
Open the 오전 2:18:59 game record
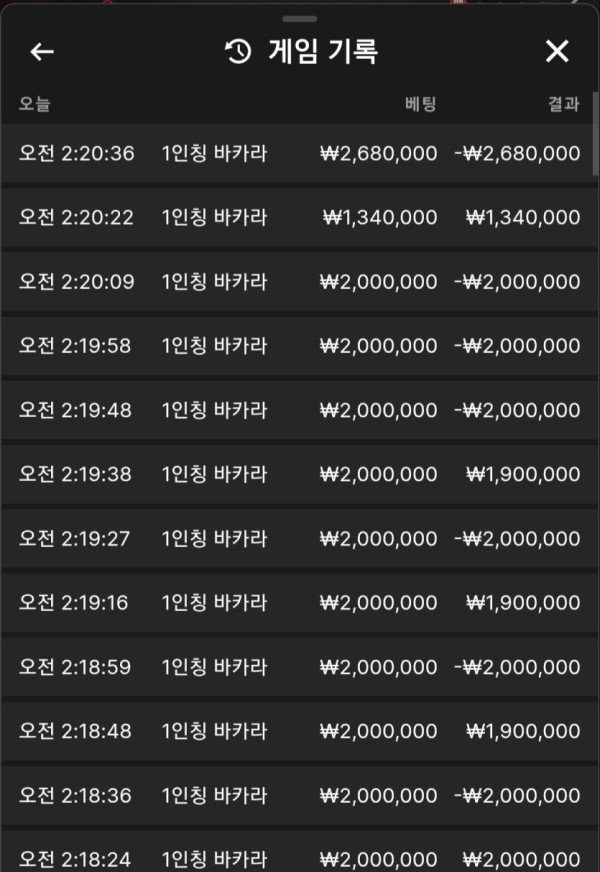coord(298,666)
